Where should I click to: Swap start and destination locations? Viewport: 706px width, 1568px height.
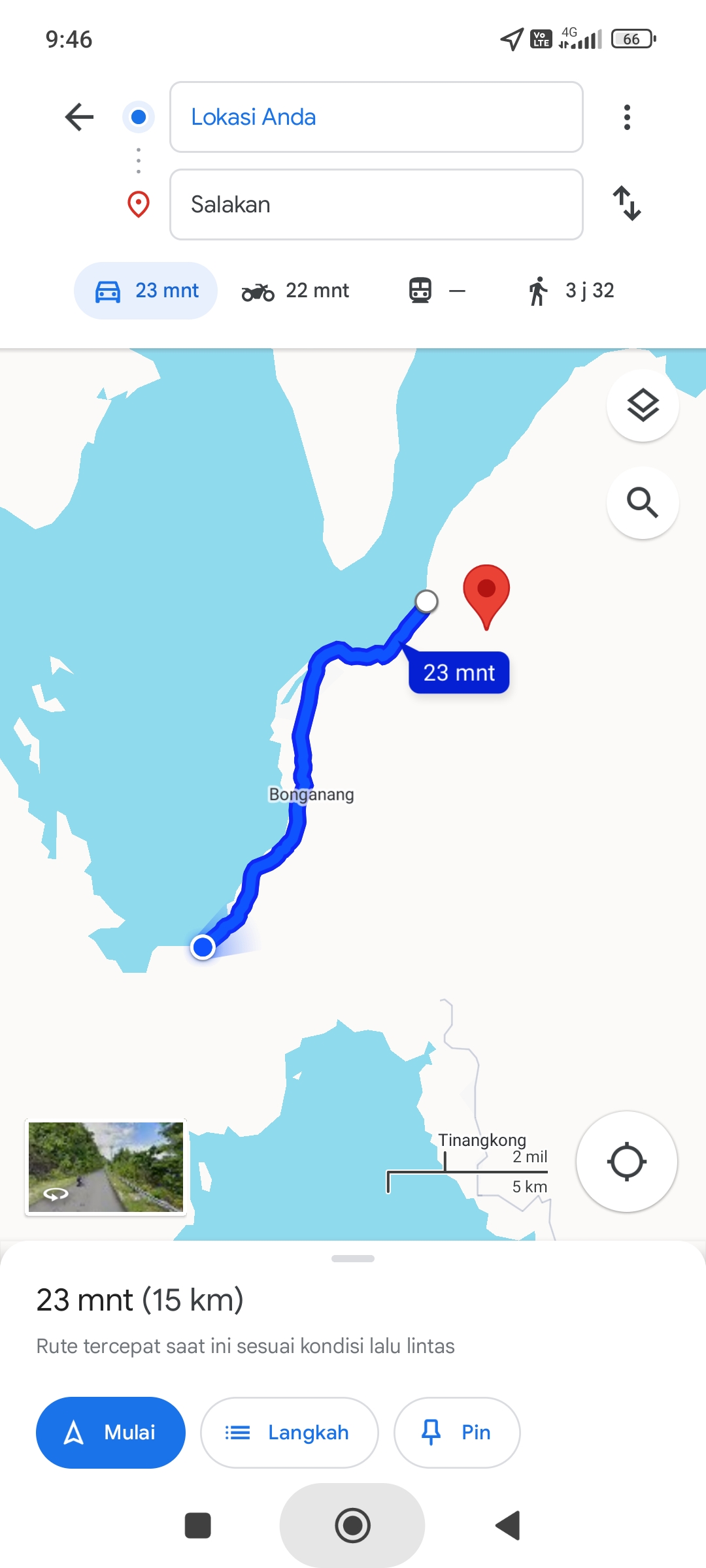pos(627,203)
